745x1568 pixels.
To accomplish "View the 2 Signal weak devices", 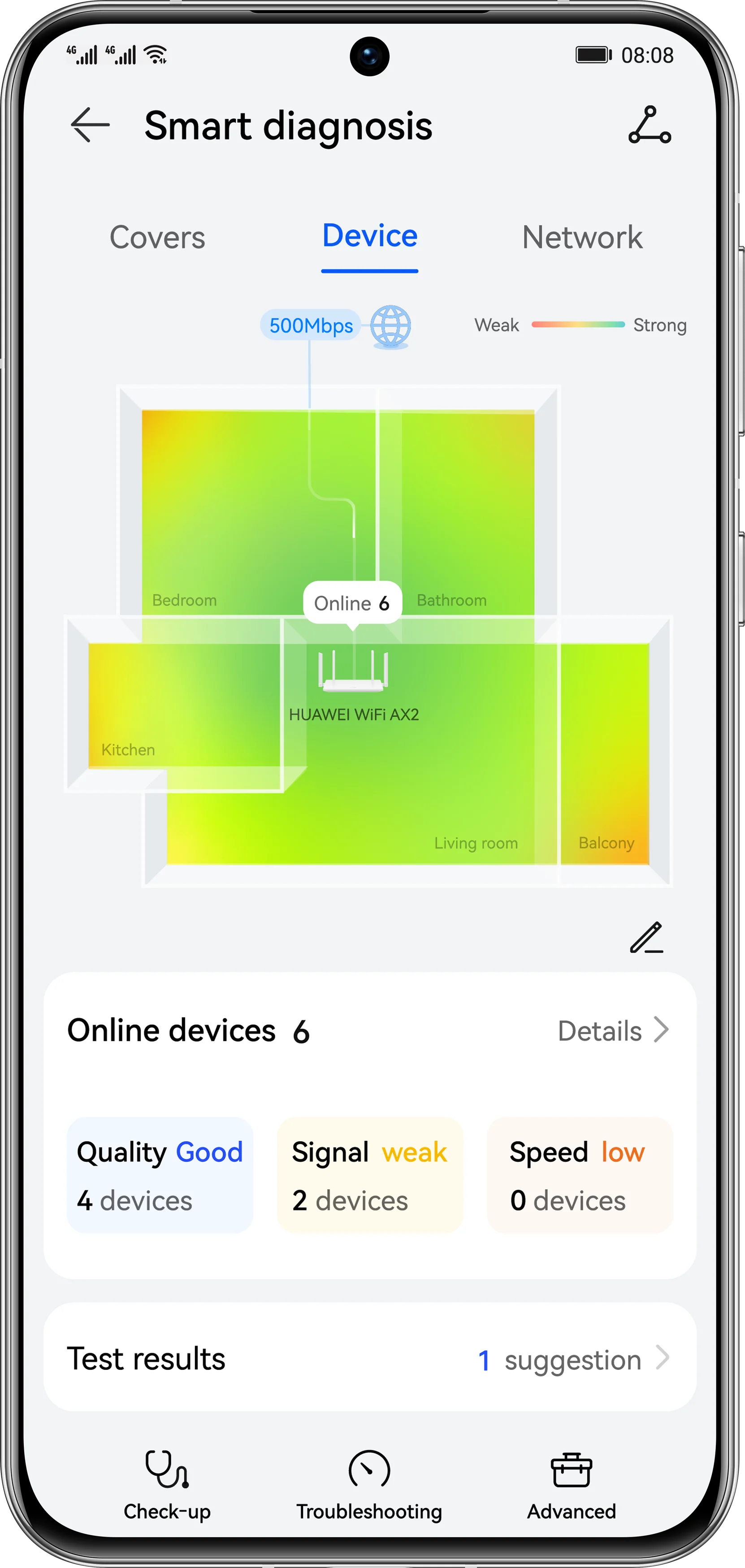I will 370,1175.
